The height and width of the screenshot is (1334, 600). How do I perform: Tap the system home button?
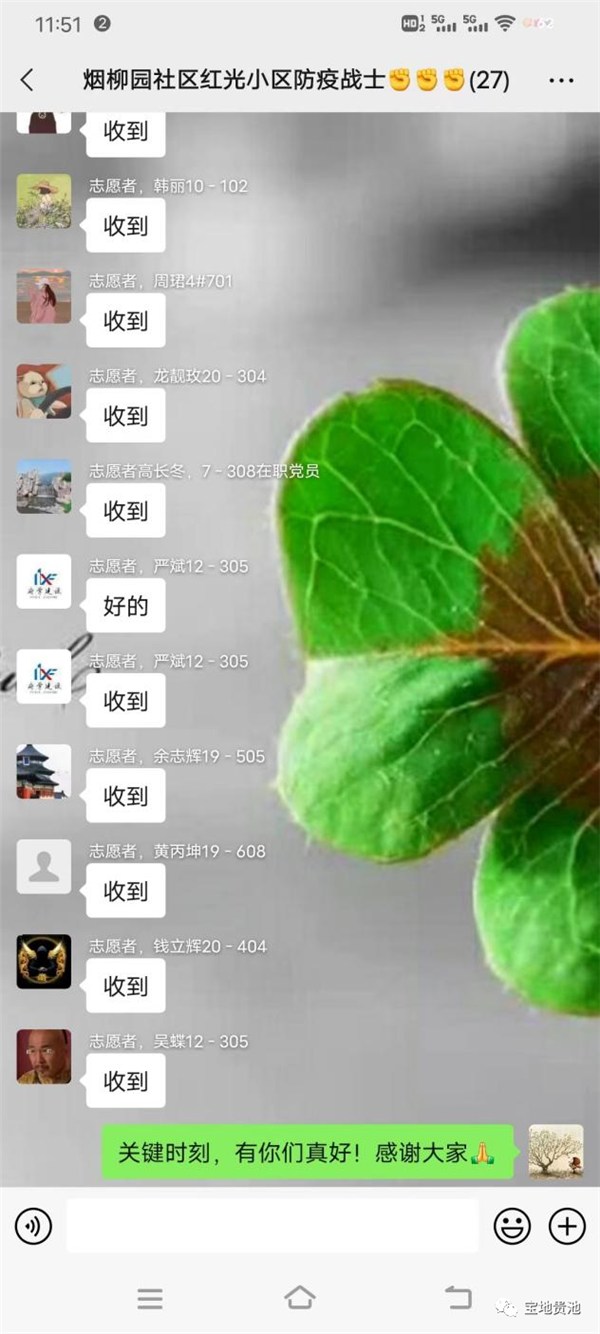(x=300, y=1298)
